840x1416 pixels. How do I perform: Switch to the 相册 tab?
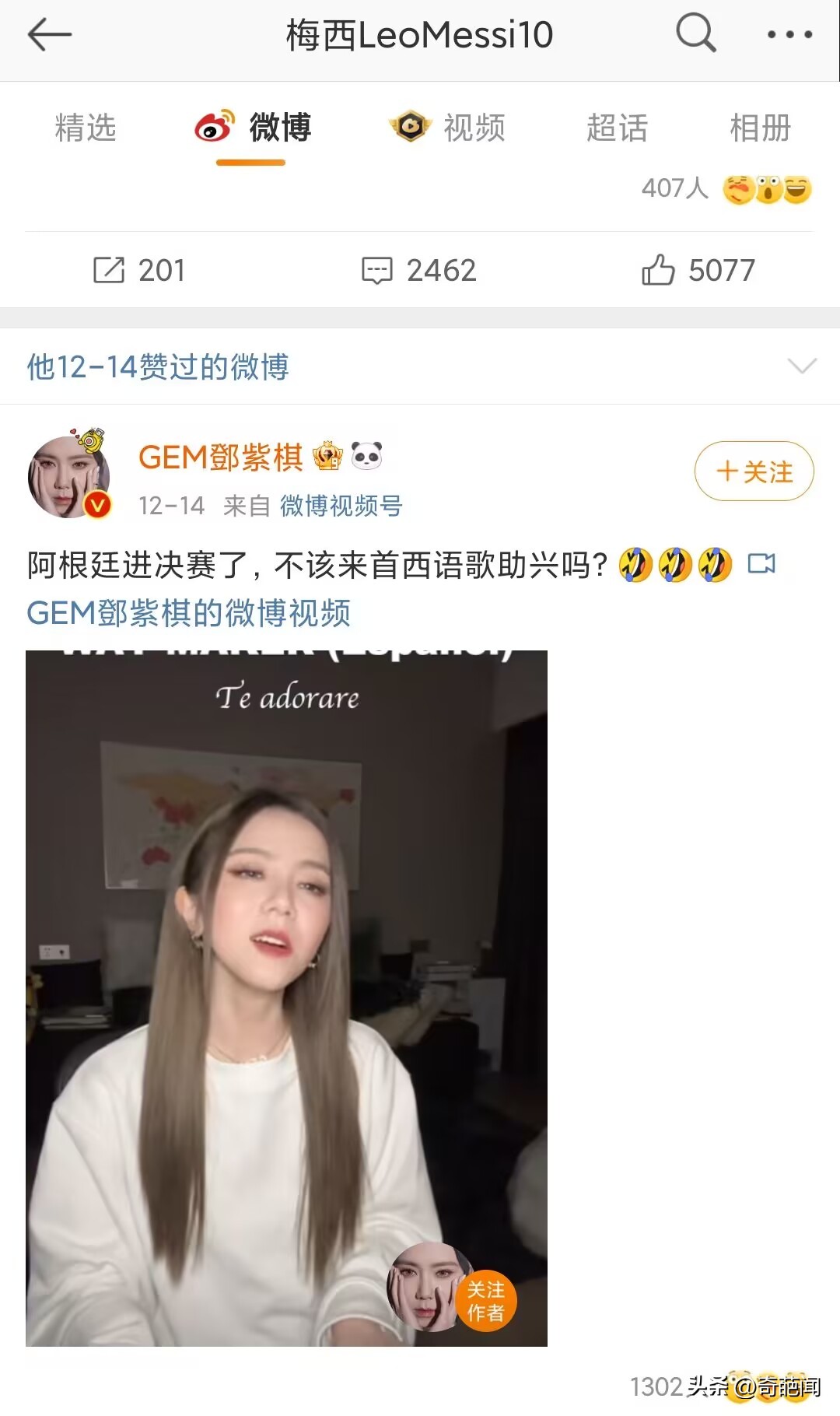(760, 128)
